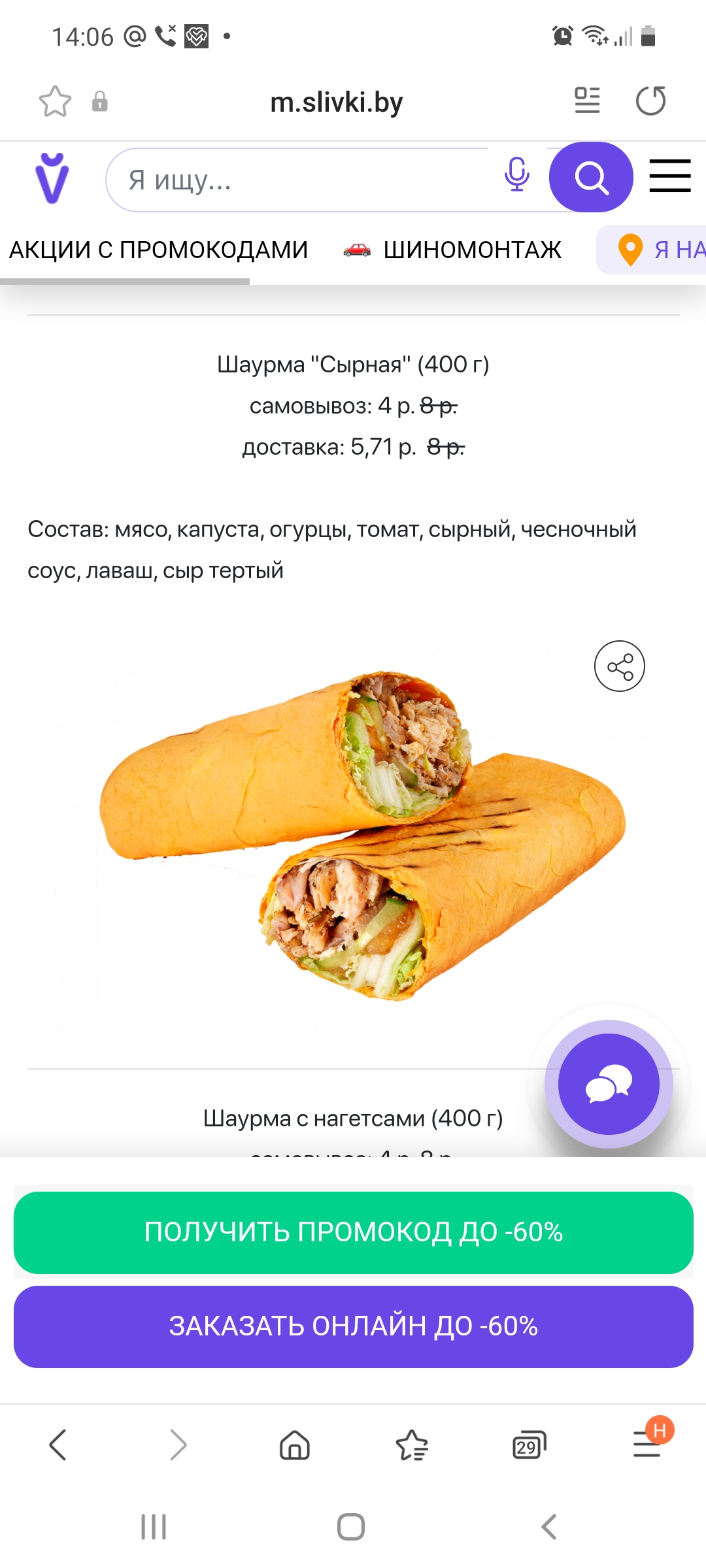Reload the m.slivki.by page

pyautogui.click(x=650, y=101)
